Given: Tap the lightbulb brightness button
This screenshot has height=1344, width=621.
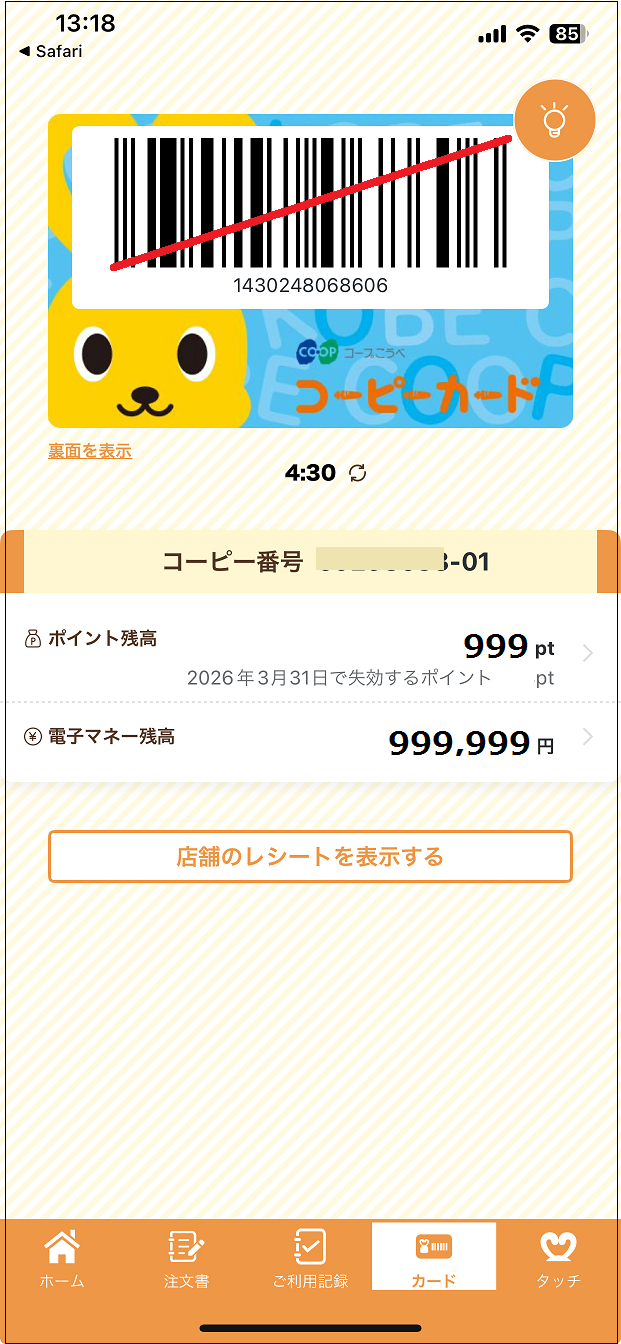Looking at the screenshot, I should pyautogui.click(x=554, y=120).
